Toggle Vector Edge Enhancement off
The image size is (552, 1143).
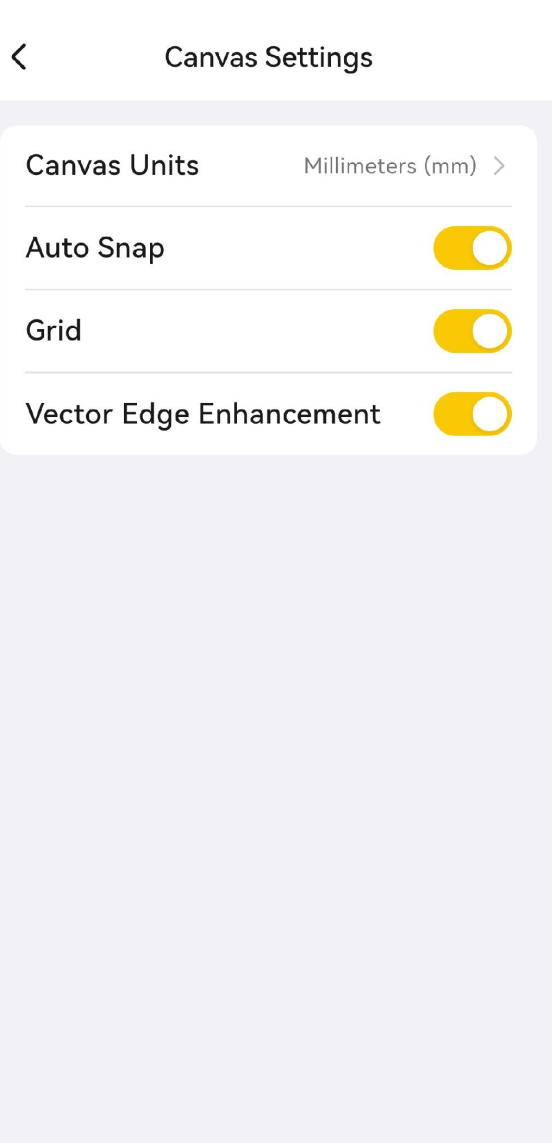472,414
